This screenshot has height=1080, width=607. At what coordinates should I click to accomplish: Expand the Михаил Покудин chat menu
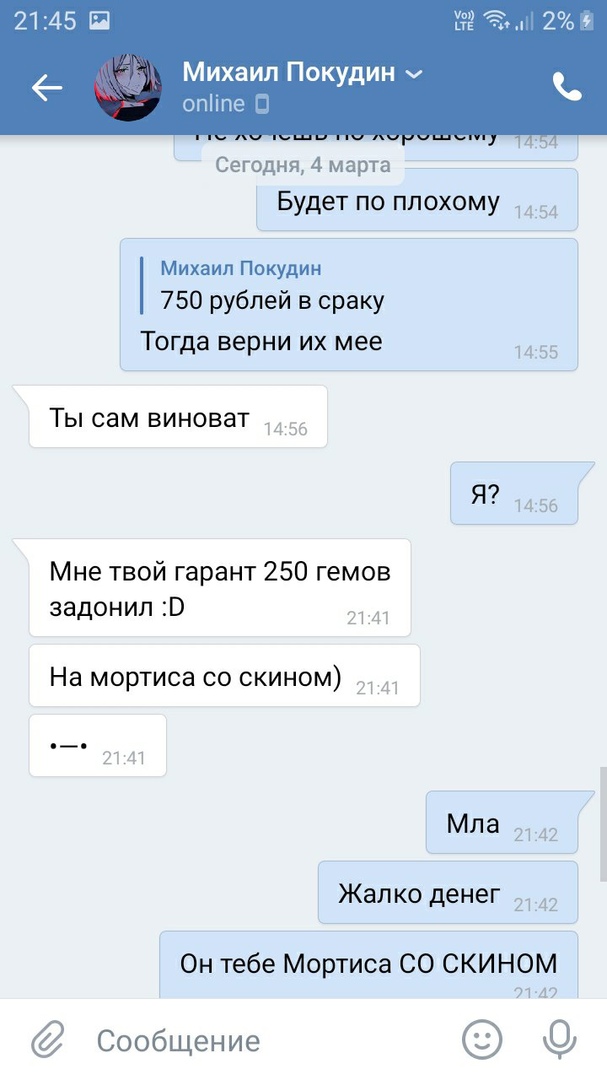[413, 73]
